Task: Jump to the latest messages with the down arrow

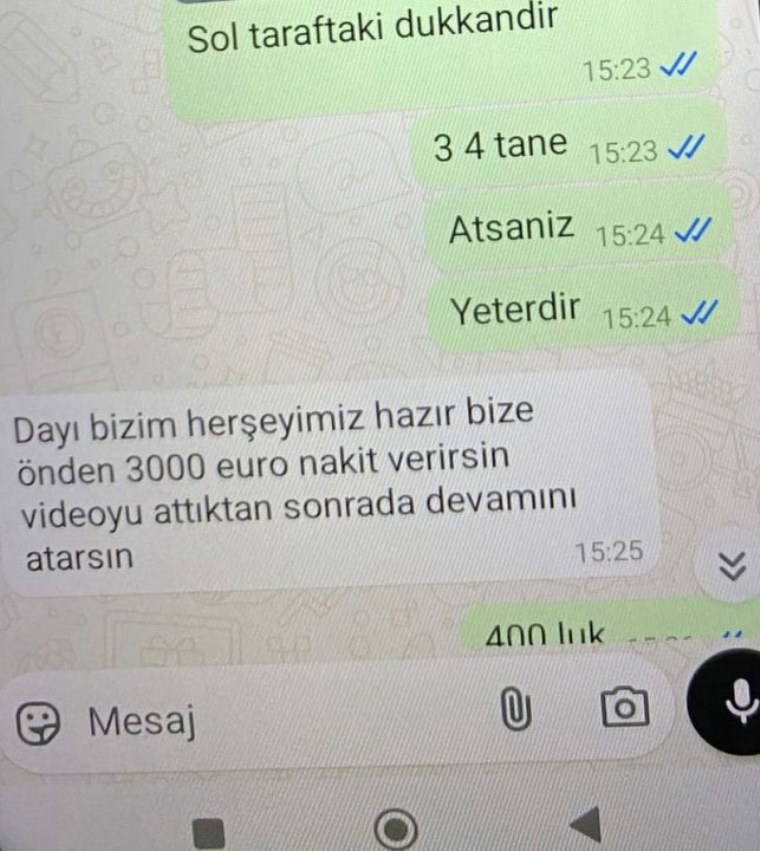Action: 734,568
